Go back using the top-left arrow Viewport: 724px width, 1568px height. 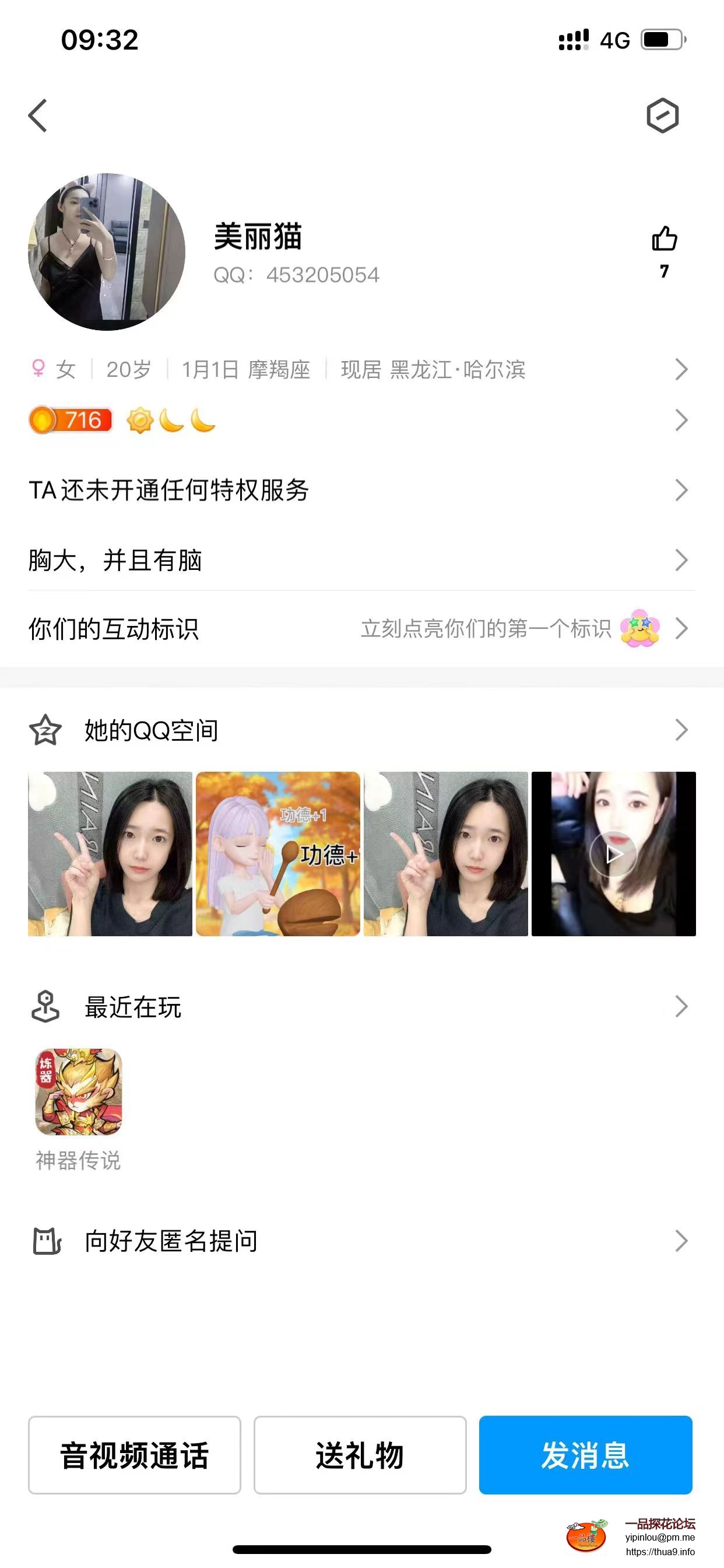tap(38, 116)
